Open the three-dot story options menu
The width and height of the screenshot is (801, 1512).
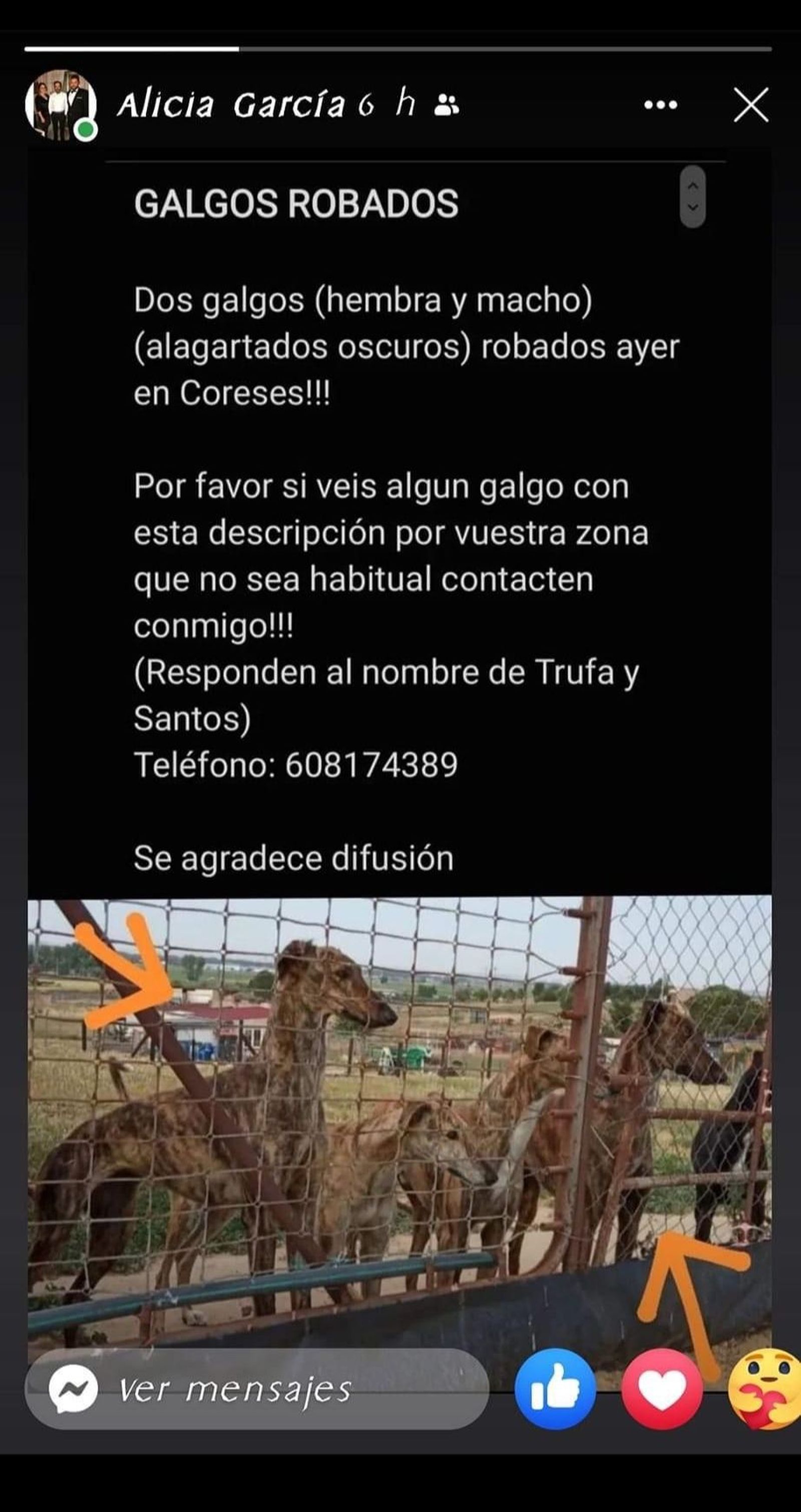[x=661, y=105]
